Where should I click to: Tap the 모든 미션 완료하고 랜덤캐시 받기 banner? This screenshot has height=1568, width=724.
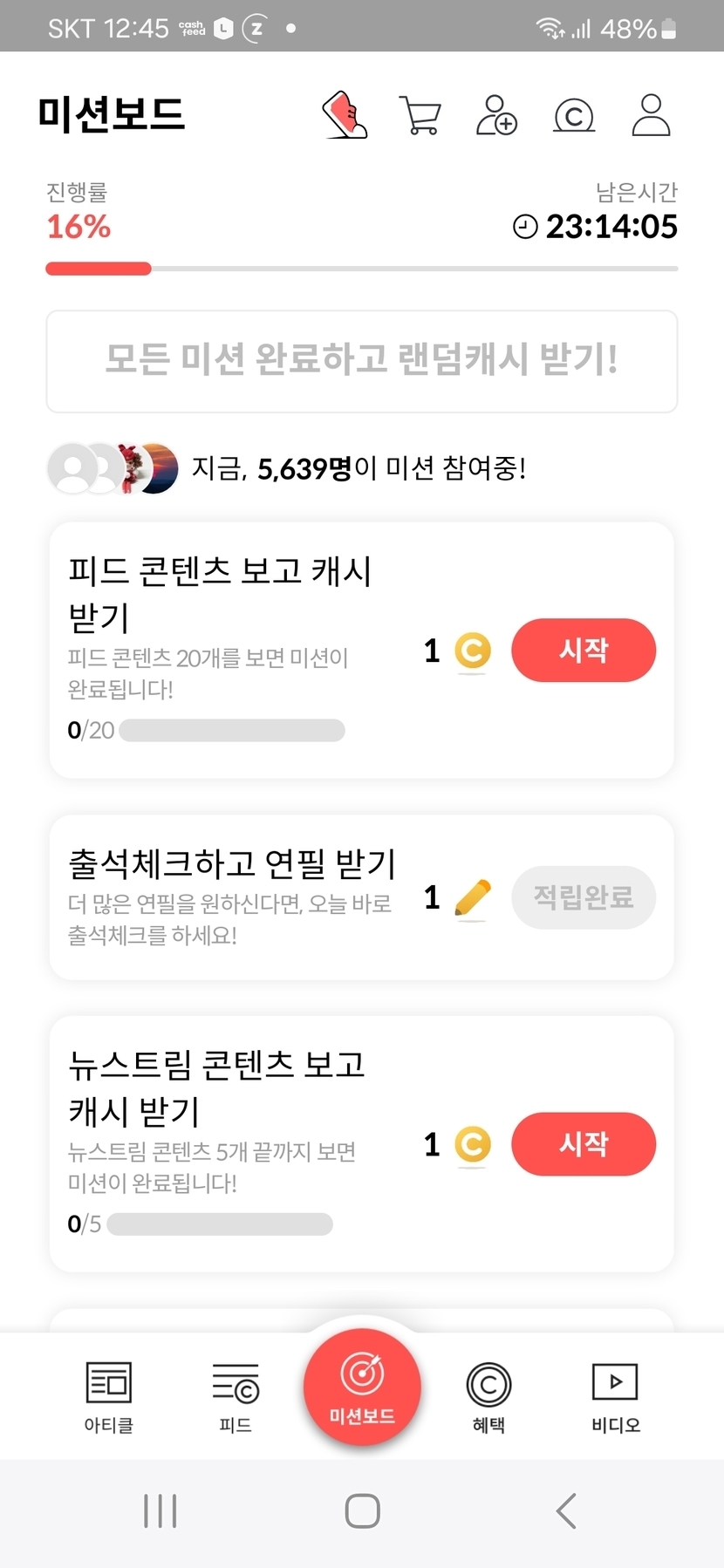[362, 361]
